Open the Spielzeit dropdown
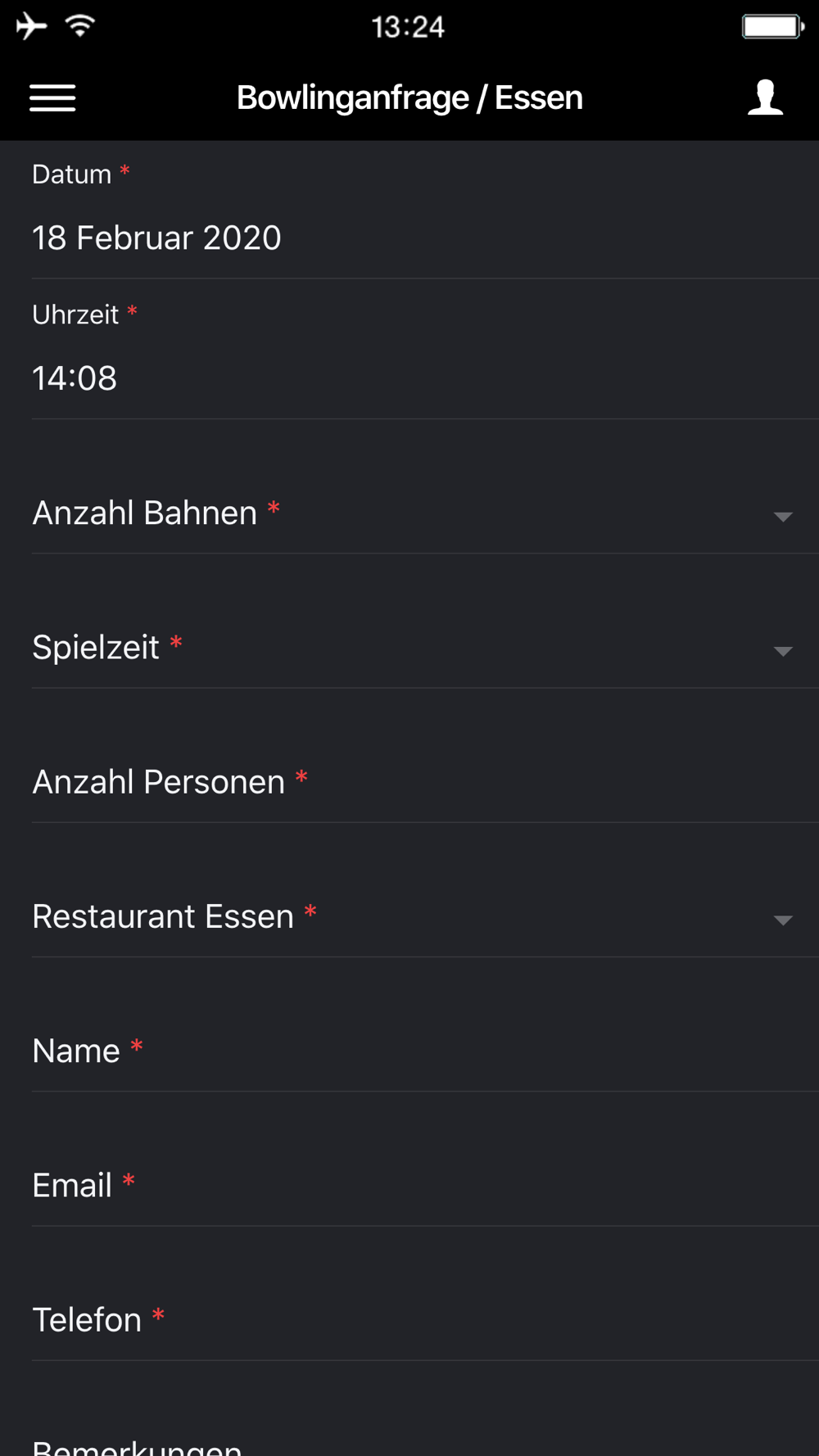 tap(409, 649)
